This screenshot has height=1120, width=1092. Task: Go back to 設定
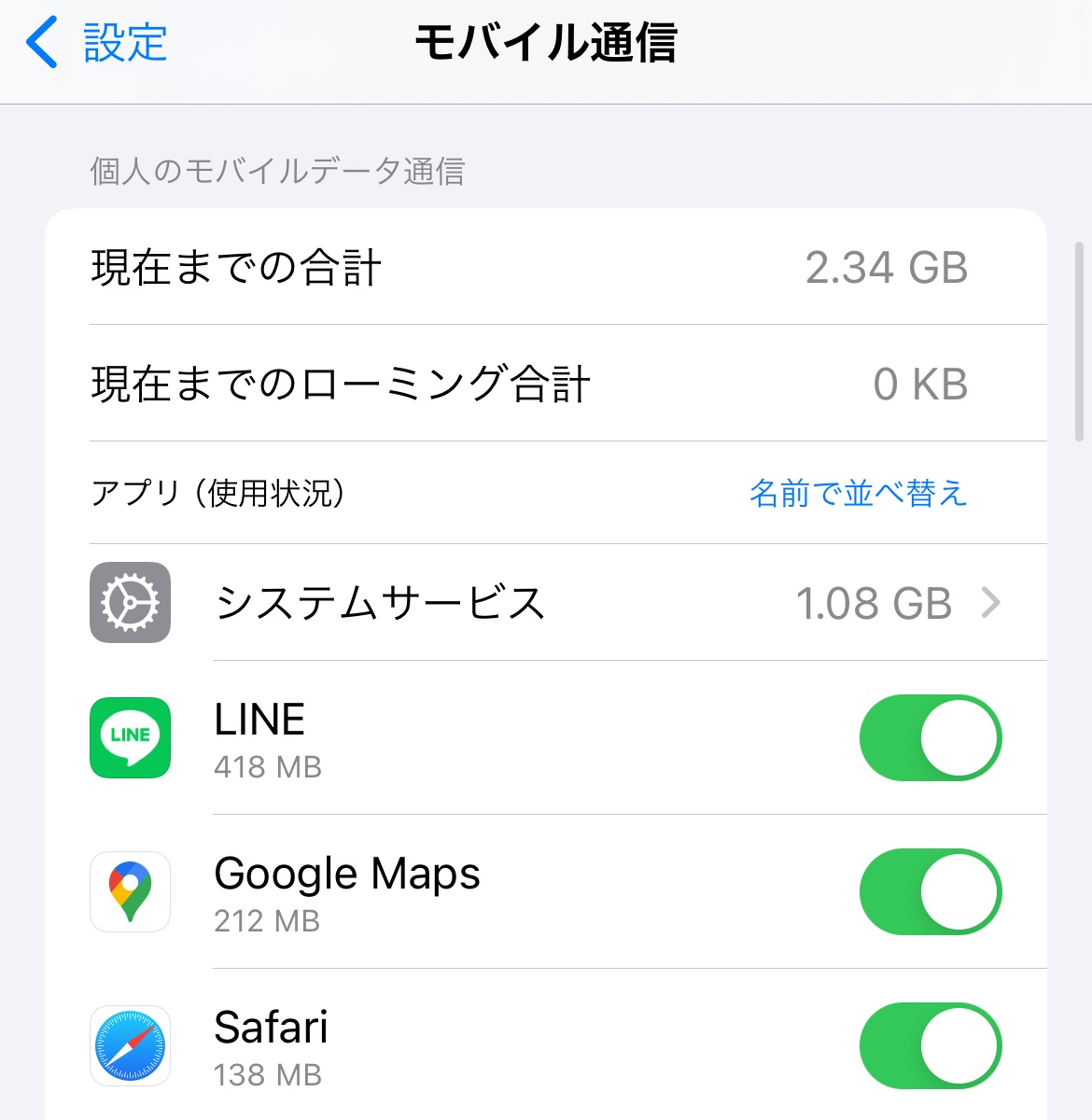[97, 43]
